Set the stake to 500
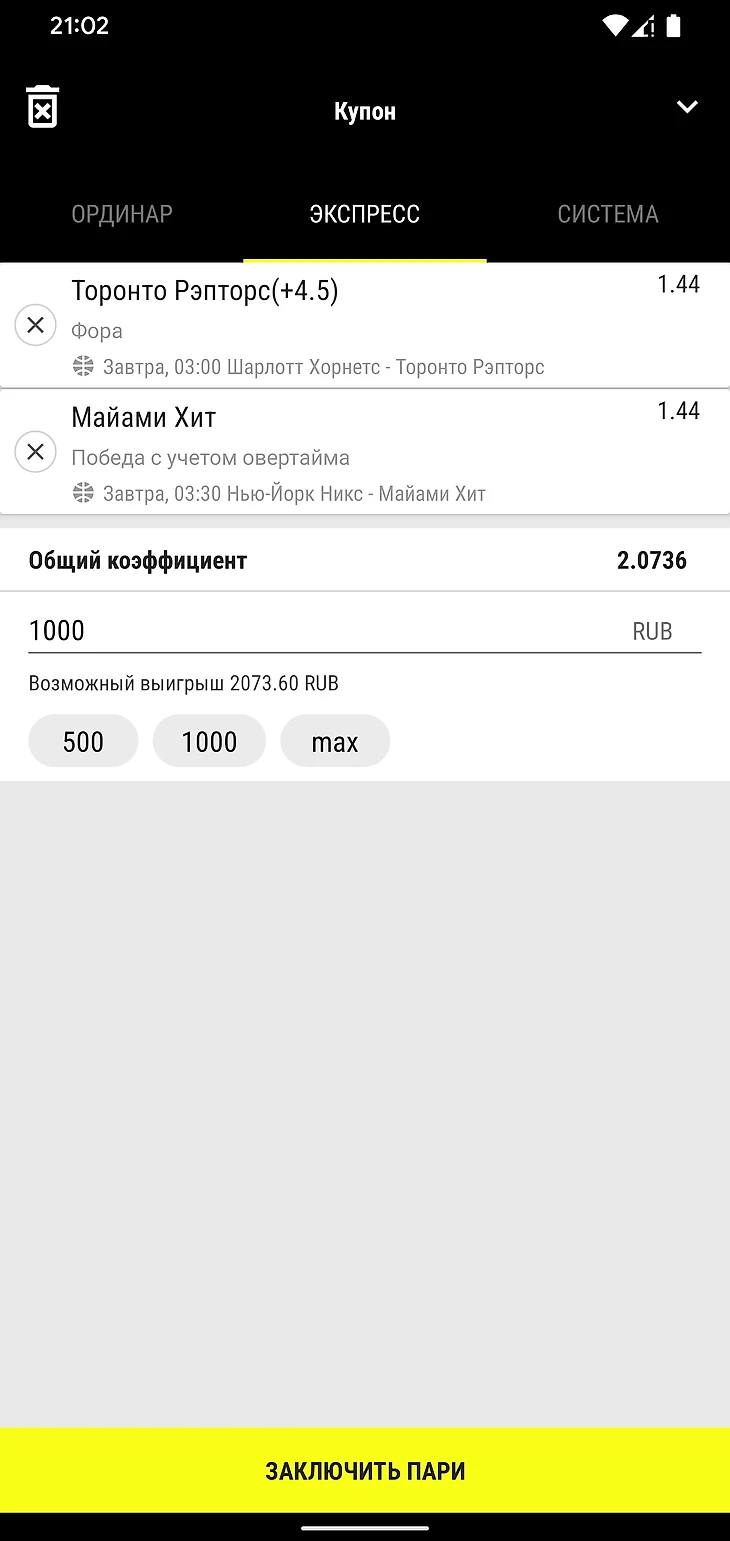 (83, 741)
